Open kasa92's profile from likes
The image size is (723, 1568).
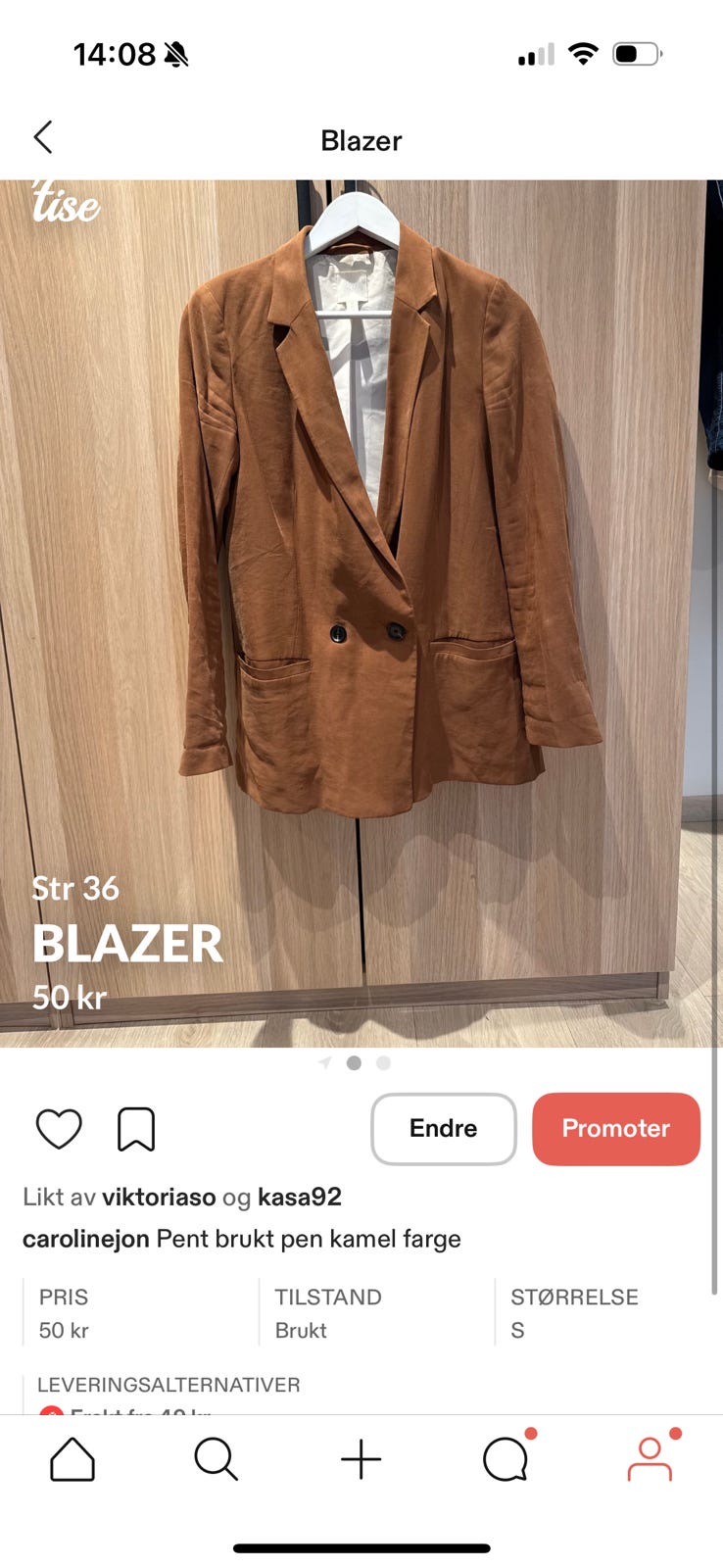point(300,1197)
